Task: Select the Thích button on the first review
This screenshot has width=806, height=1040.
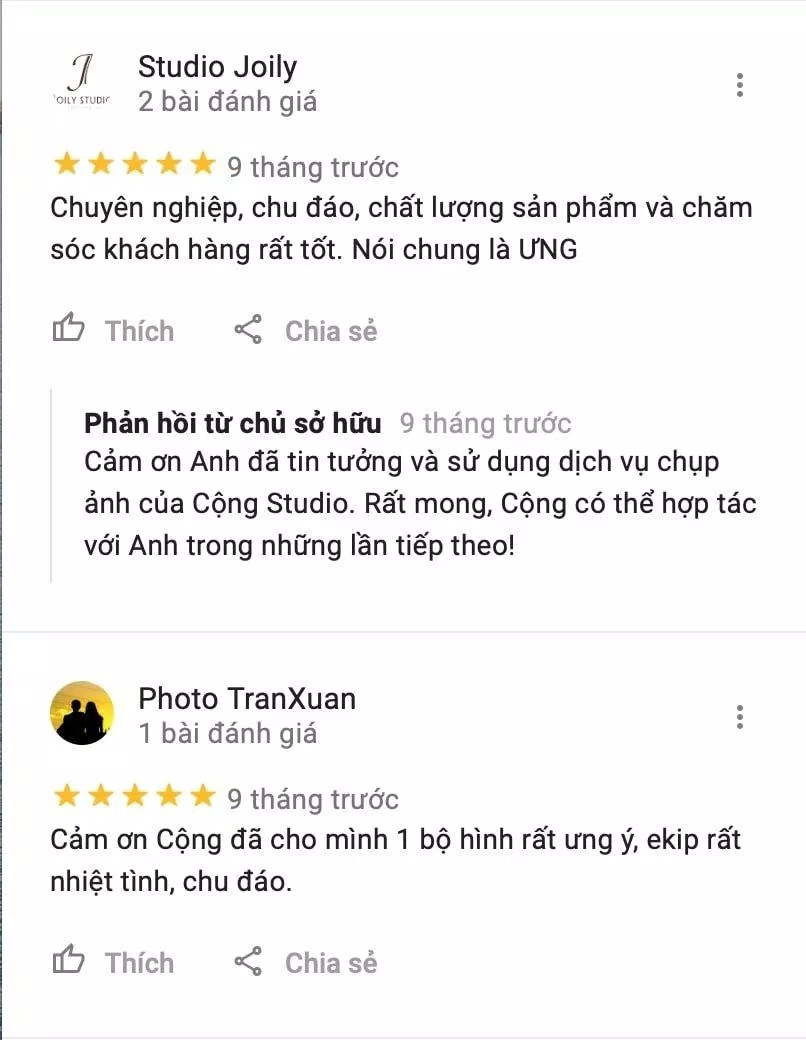Action: coord(139,330)
